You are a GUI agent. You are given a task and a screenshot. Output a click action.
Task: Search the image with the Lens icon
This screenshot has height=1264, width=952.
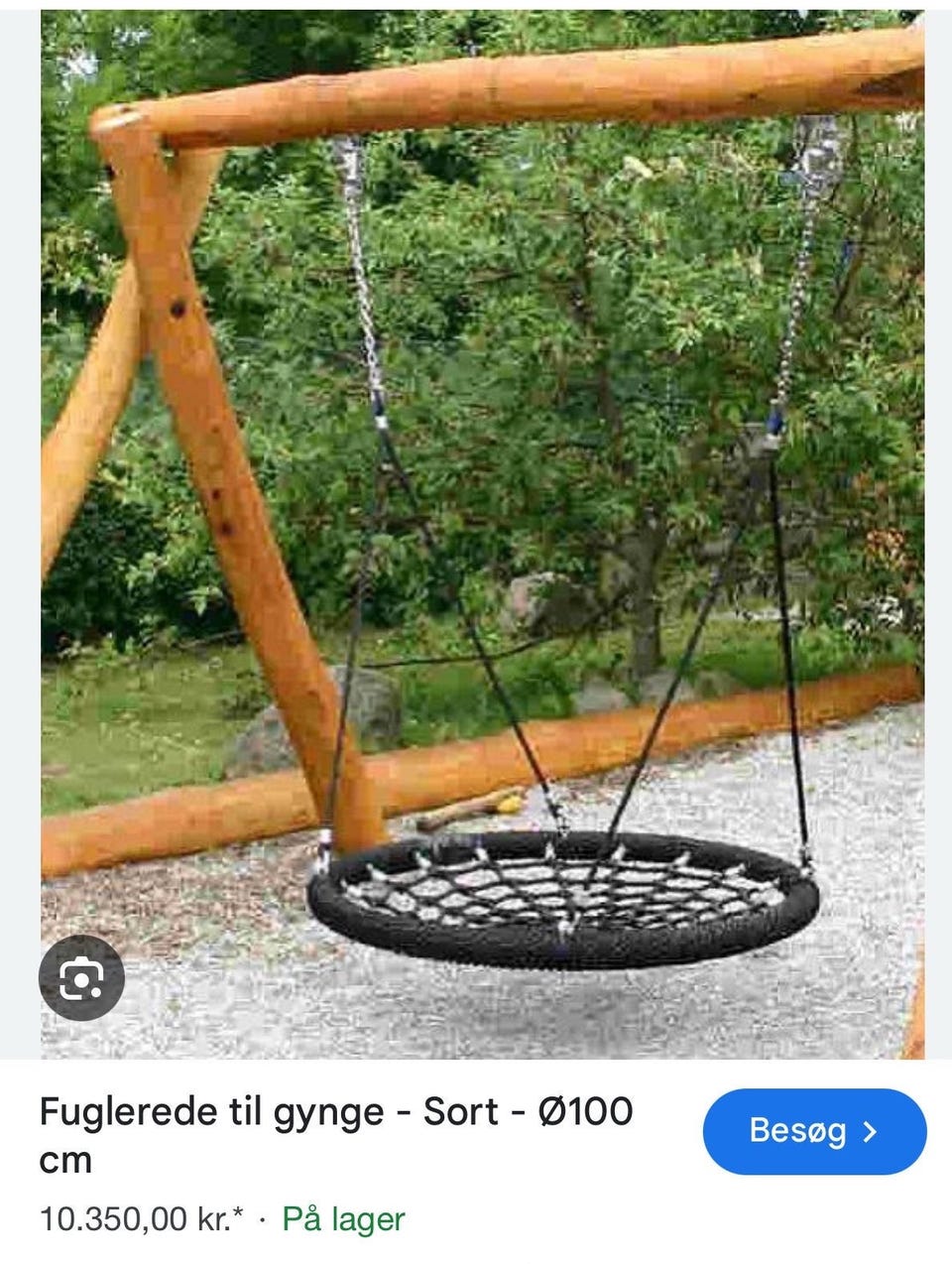(x=81, y=979)
